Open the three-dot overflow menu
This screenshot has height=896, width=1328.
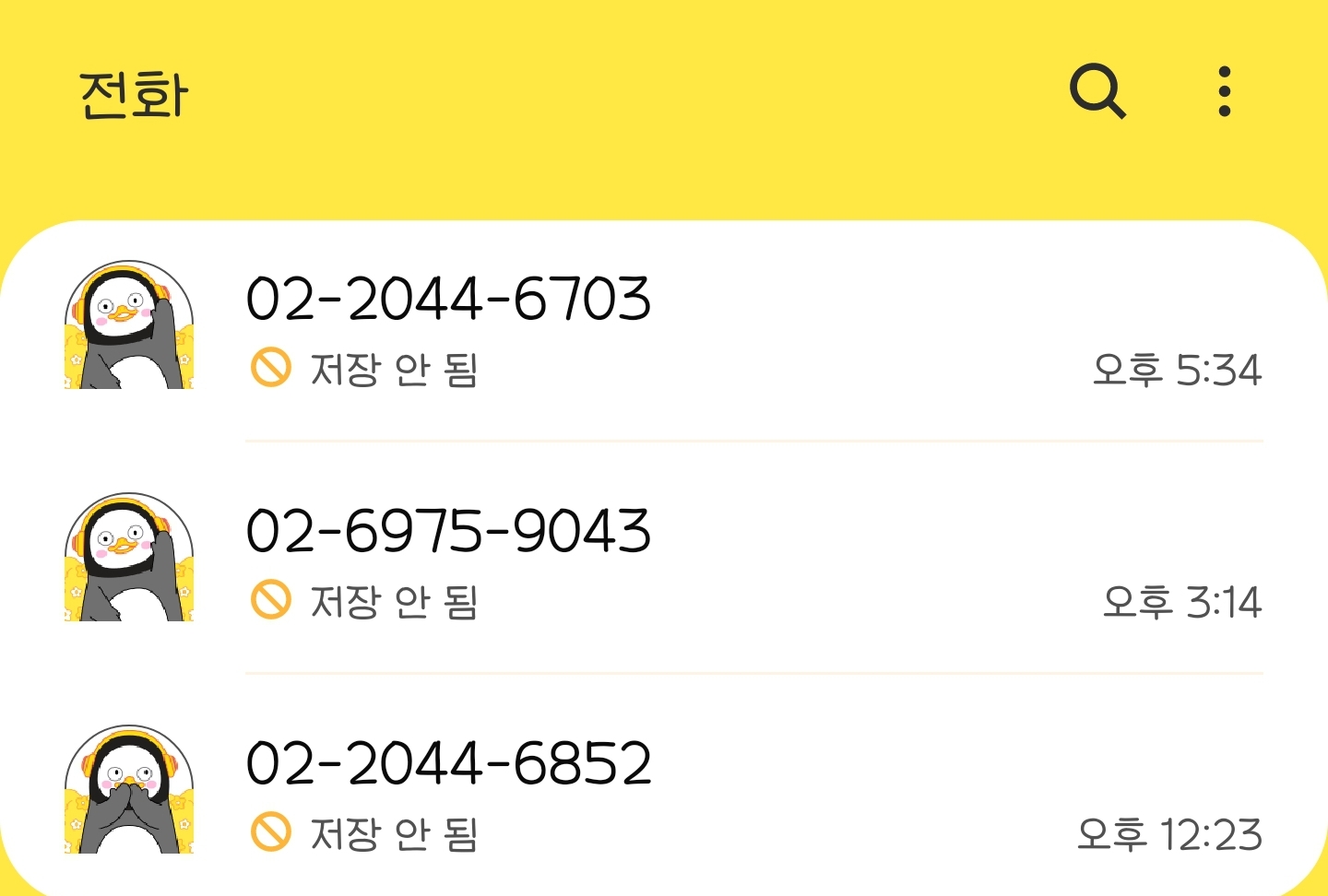(1224, 91)
